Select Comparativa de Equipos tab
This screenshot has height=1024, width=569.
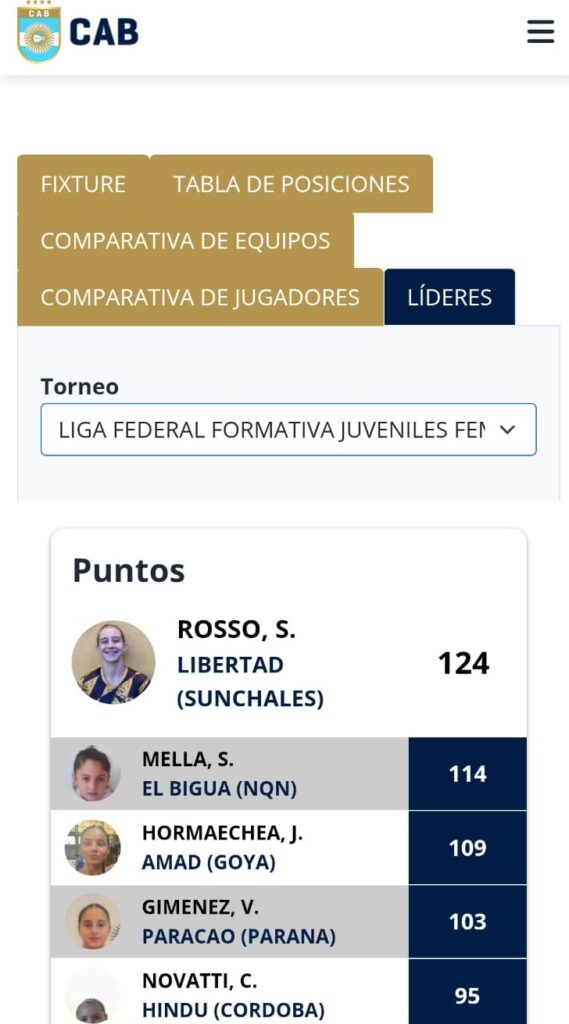[186, 241]
